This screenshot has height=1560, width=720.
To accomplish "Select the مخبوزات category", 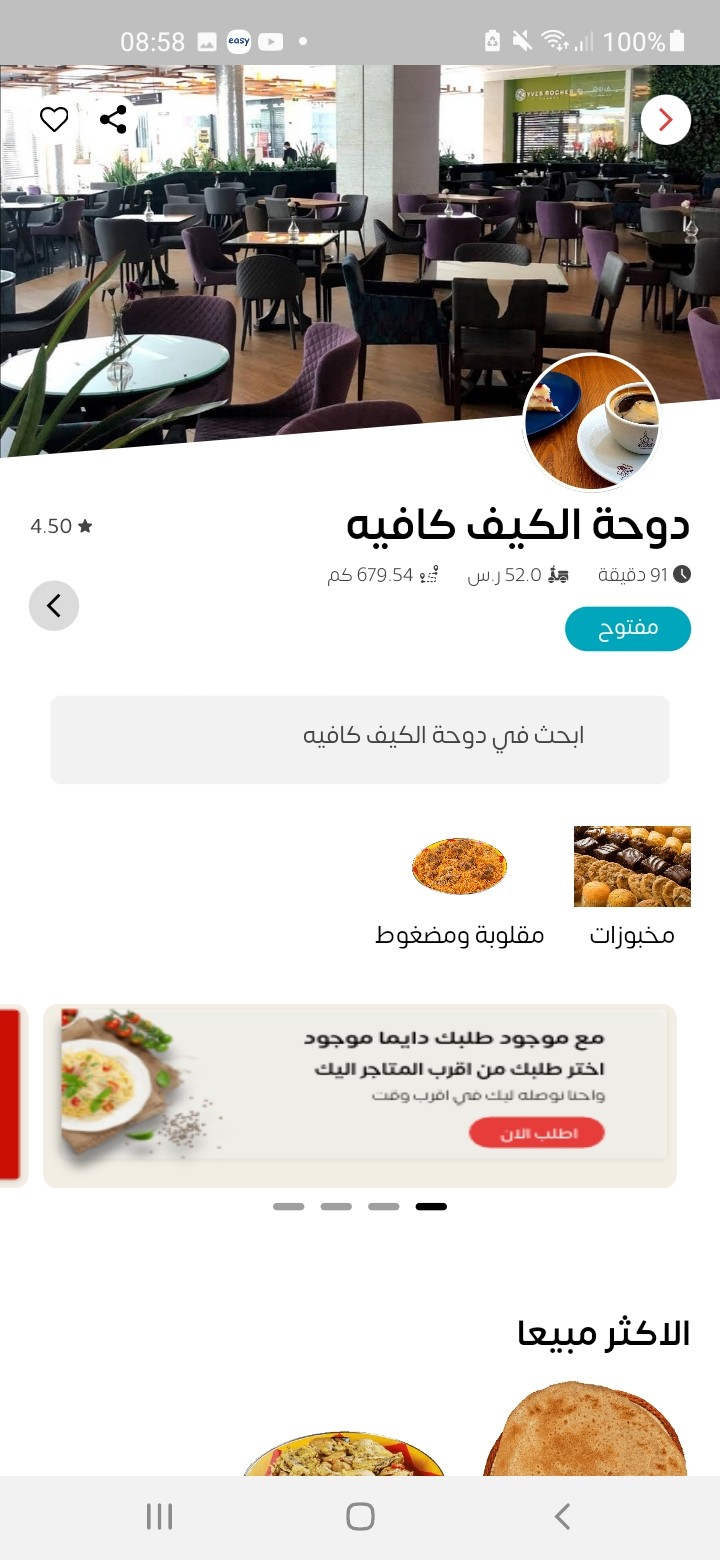I will click(x=632, y=887).
